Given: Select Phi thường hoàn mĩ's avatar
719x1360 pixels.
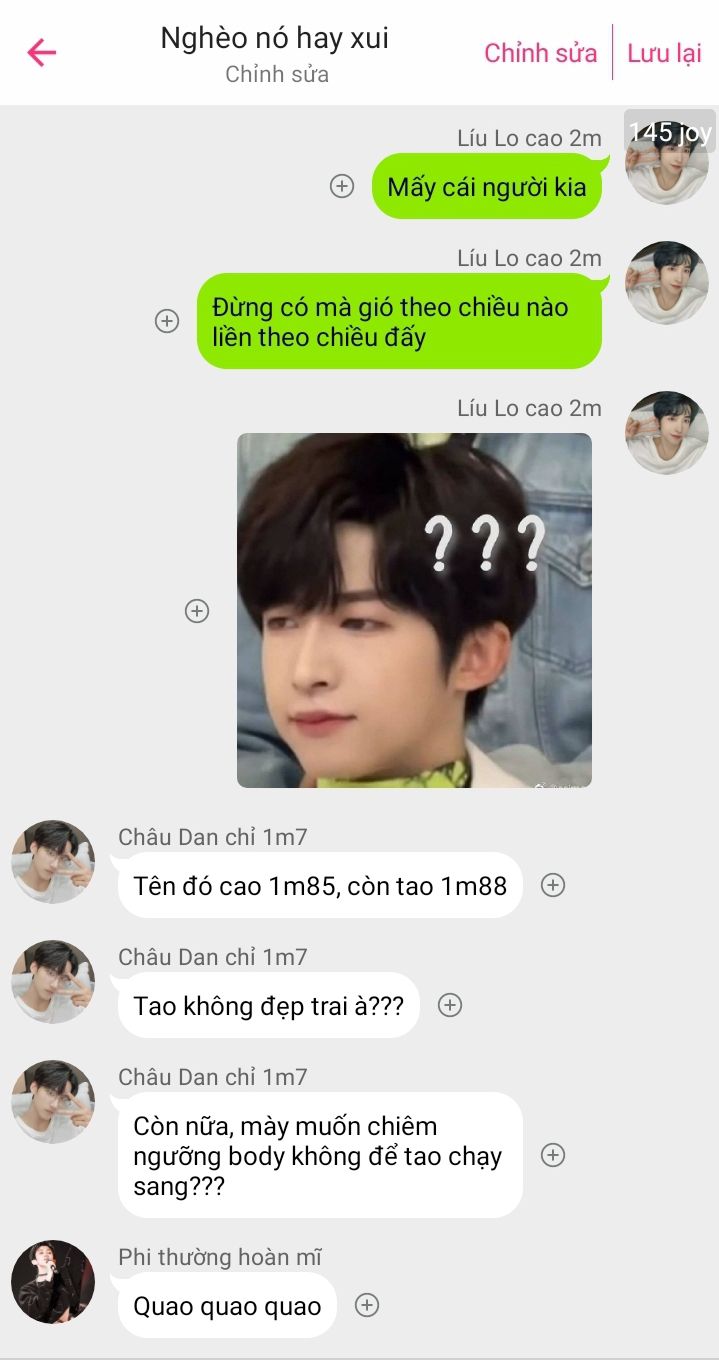Looking at the screenshot, I should 53,1282.
